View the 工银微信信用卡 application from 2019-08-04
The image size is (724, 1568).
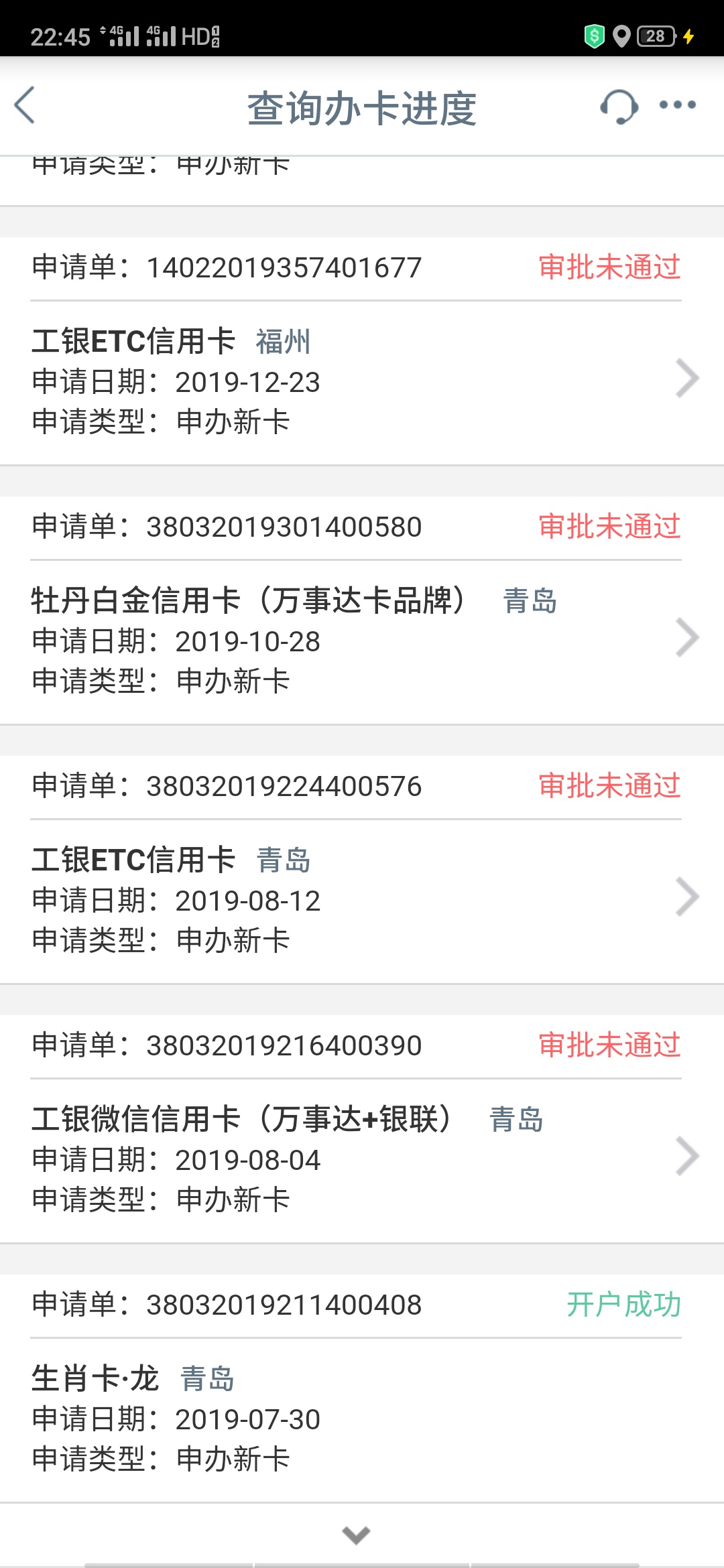[362, 1129]
